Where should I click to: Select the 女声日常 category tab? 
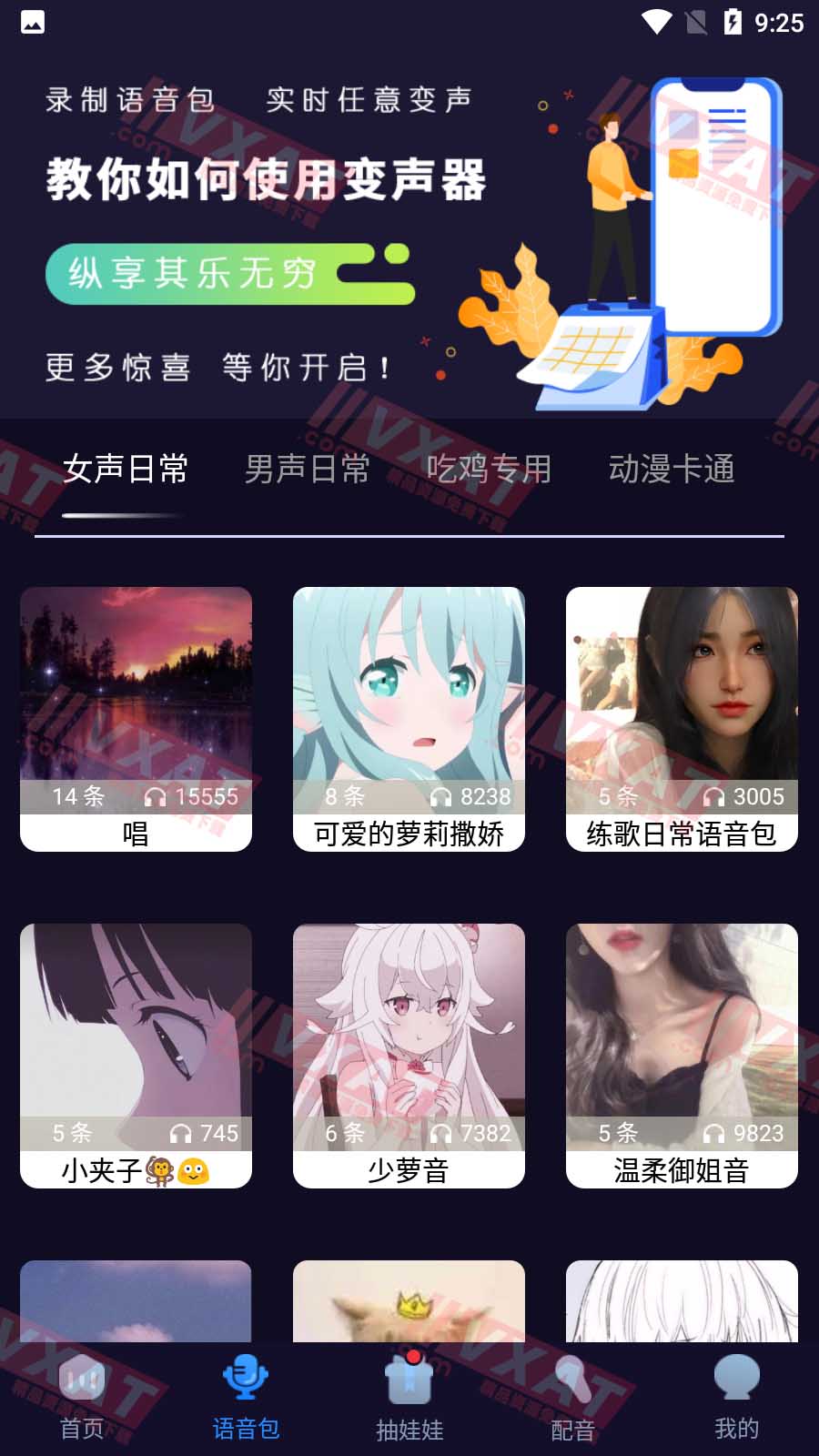[126, 470]
